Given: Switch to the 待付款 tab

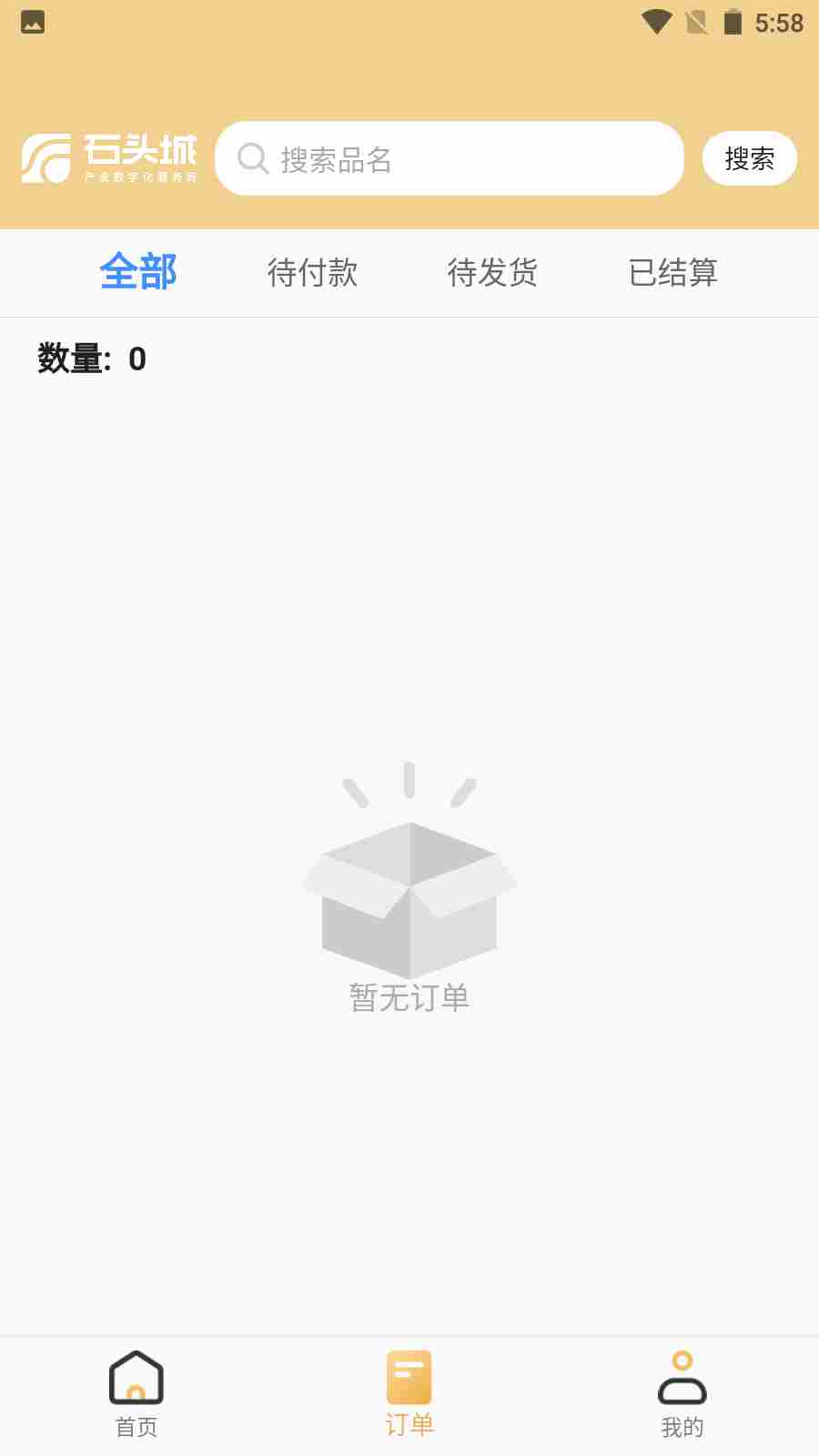Looking at the screenshot, I should point(313,272).
